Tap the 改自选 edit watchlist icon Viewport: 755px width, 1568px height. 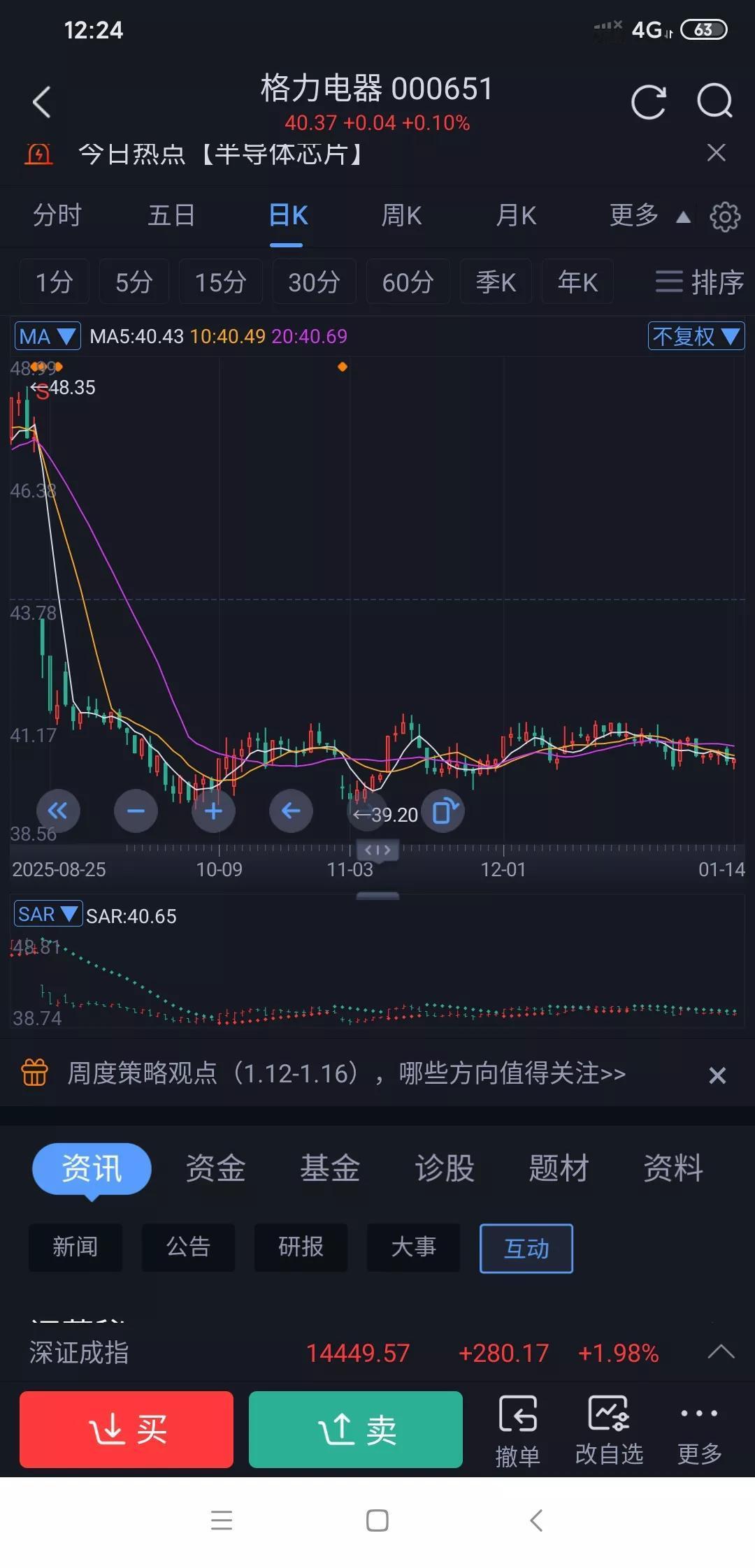tap(609, 1425)
